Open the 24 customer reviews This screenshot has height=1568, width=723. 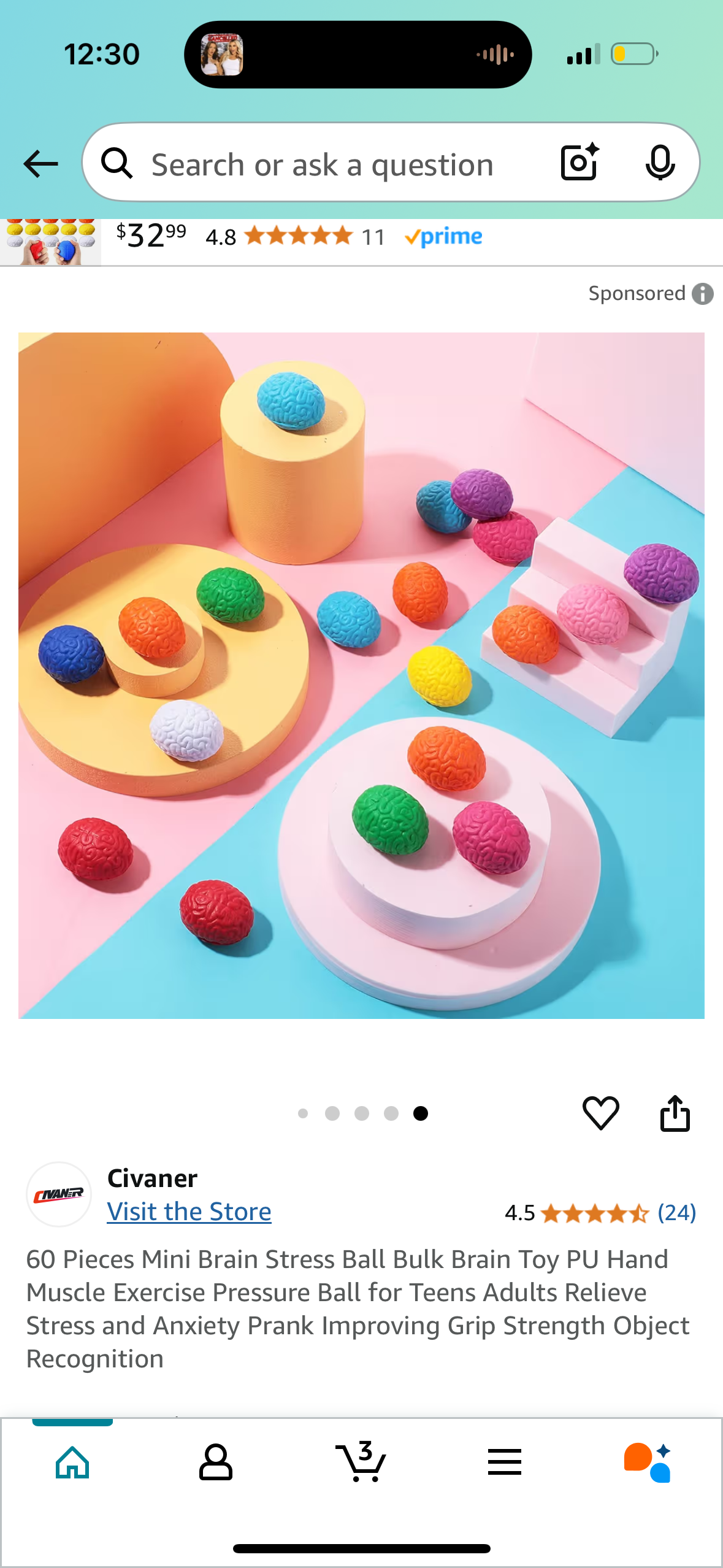click(x=676, y=1213)
